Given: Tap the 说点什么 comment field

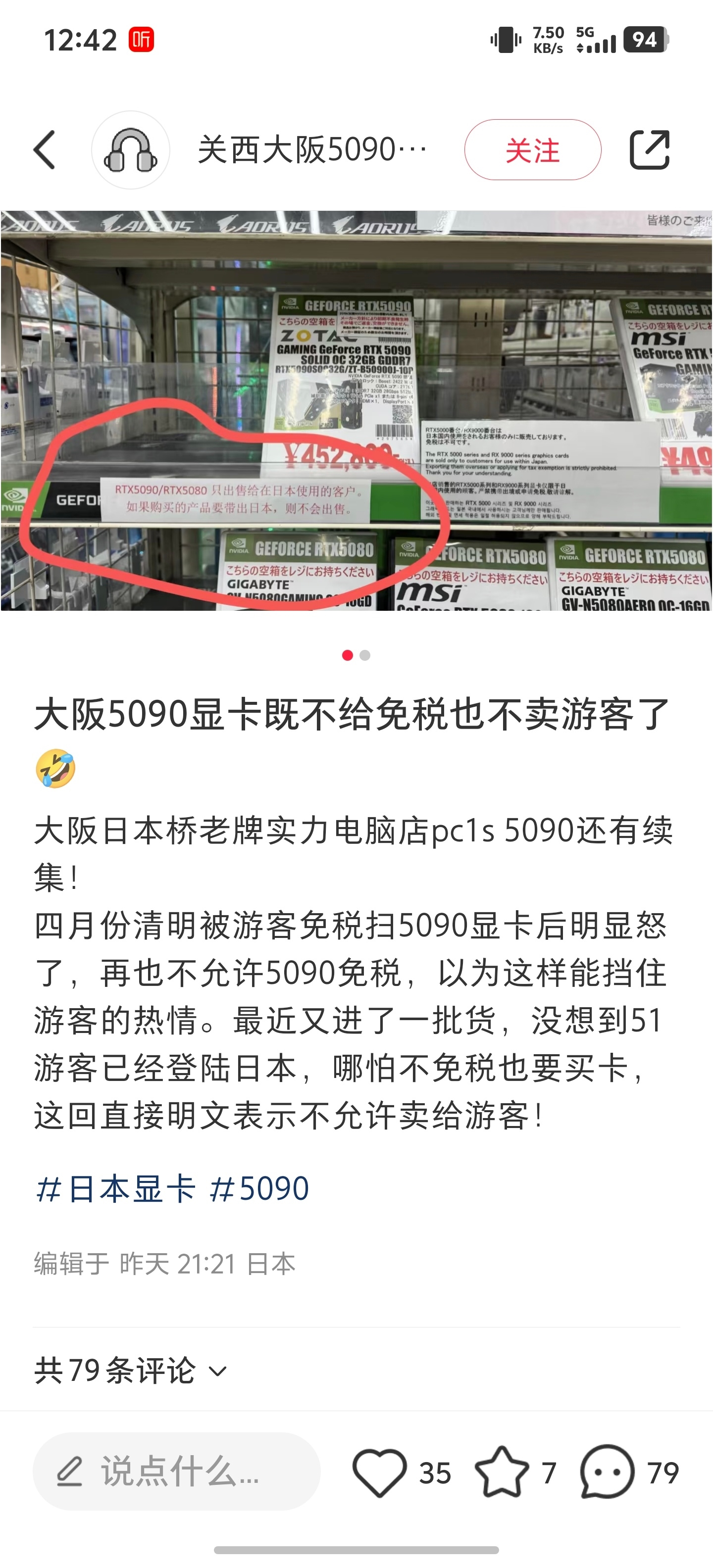Looking at the screenshot, I should (177, 1471).
